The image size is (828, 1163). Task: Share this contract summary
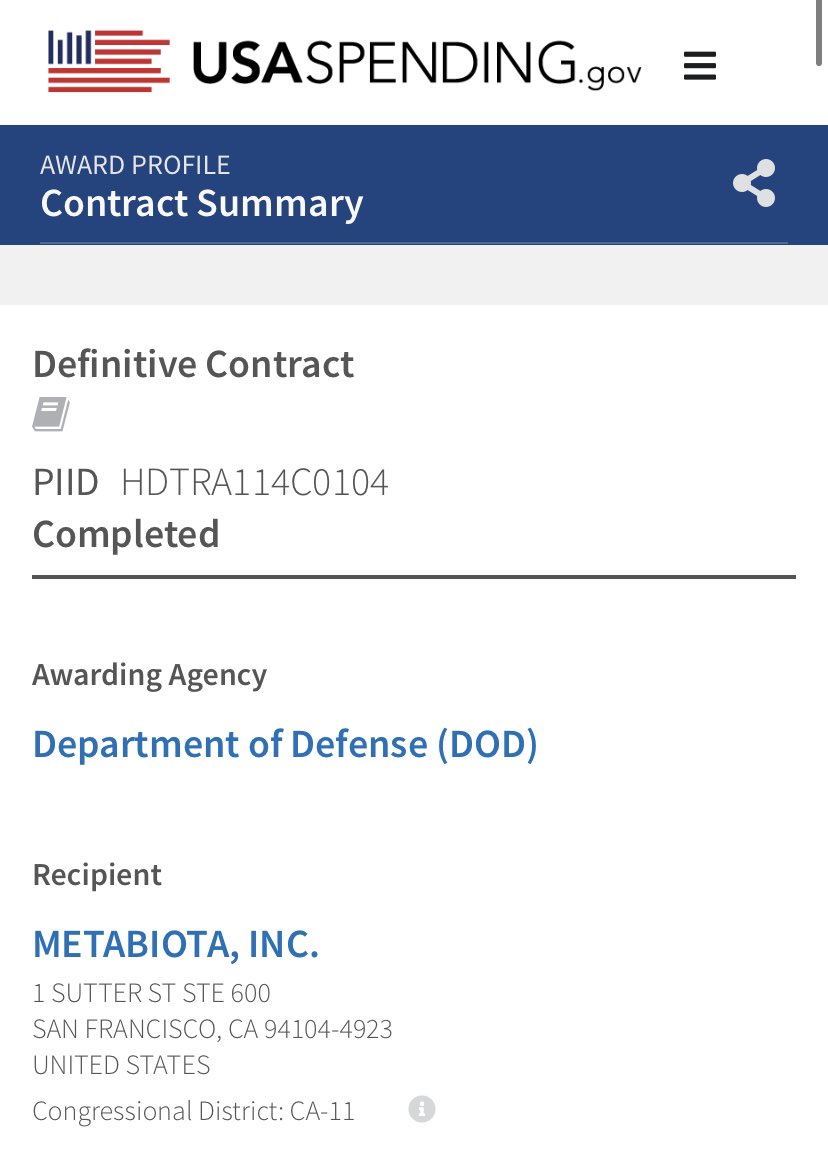754,183
